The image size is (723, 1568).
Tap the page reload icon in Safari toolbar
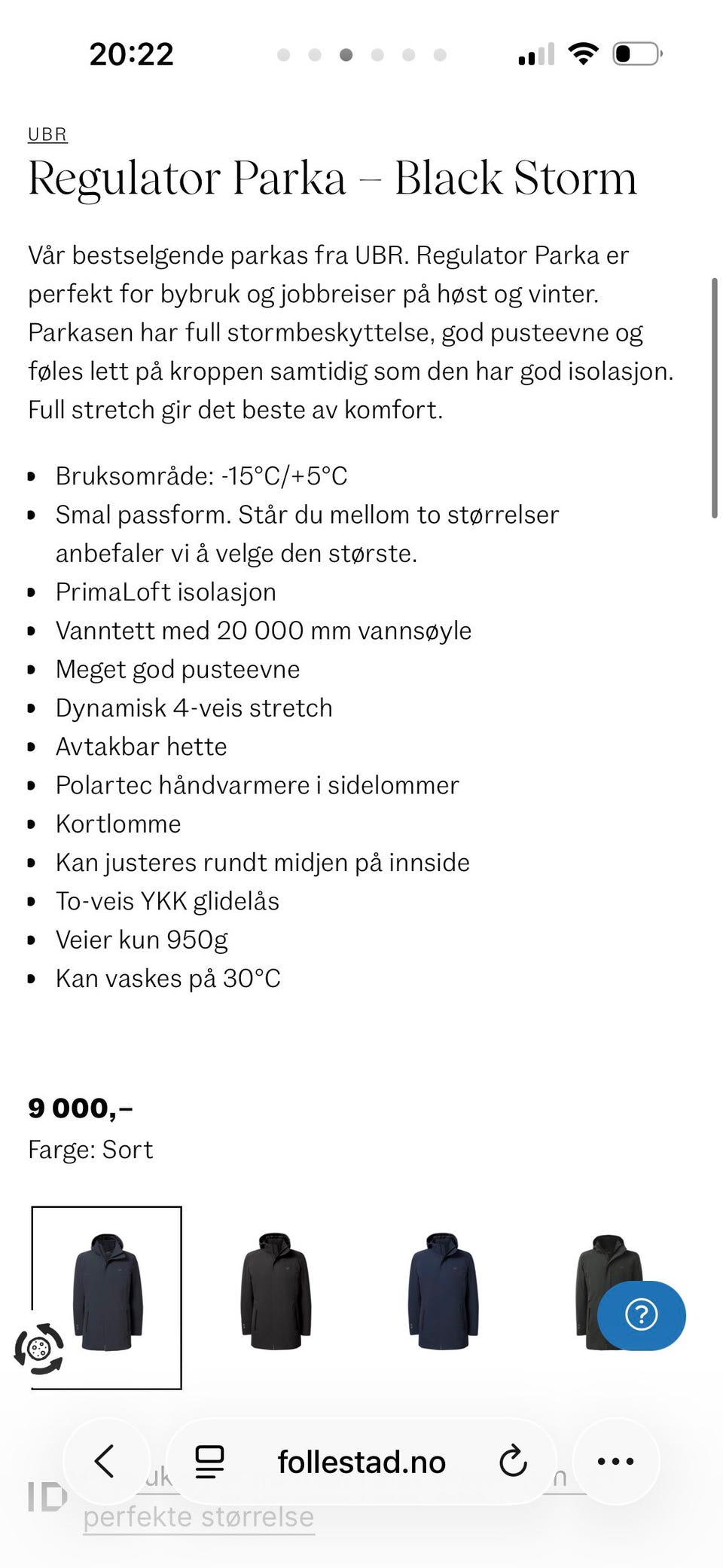coord(513,1460)
